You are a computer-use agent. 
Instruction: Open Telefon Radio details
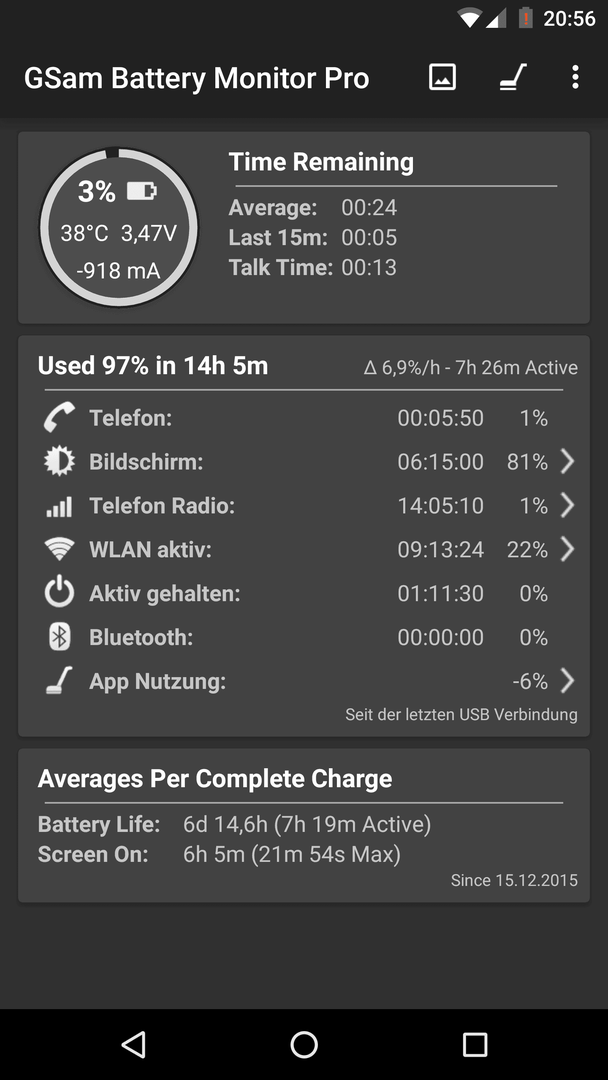308,506
